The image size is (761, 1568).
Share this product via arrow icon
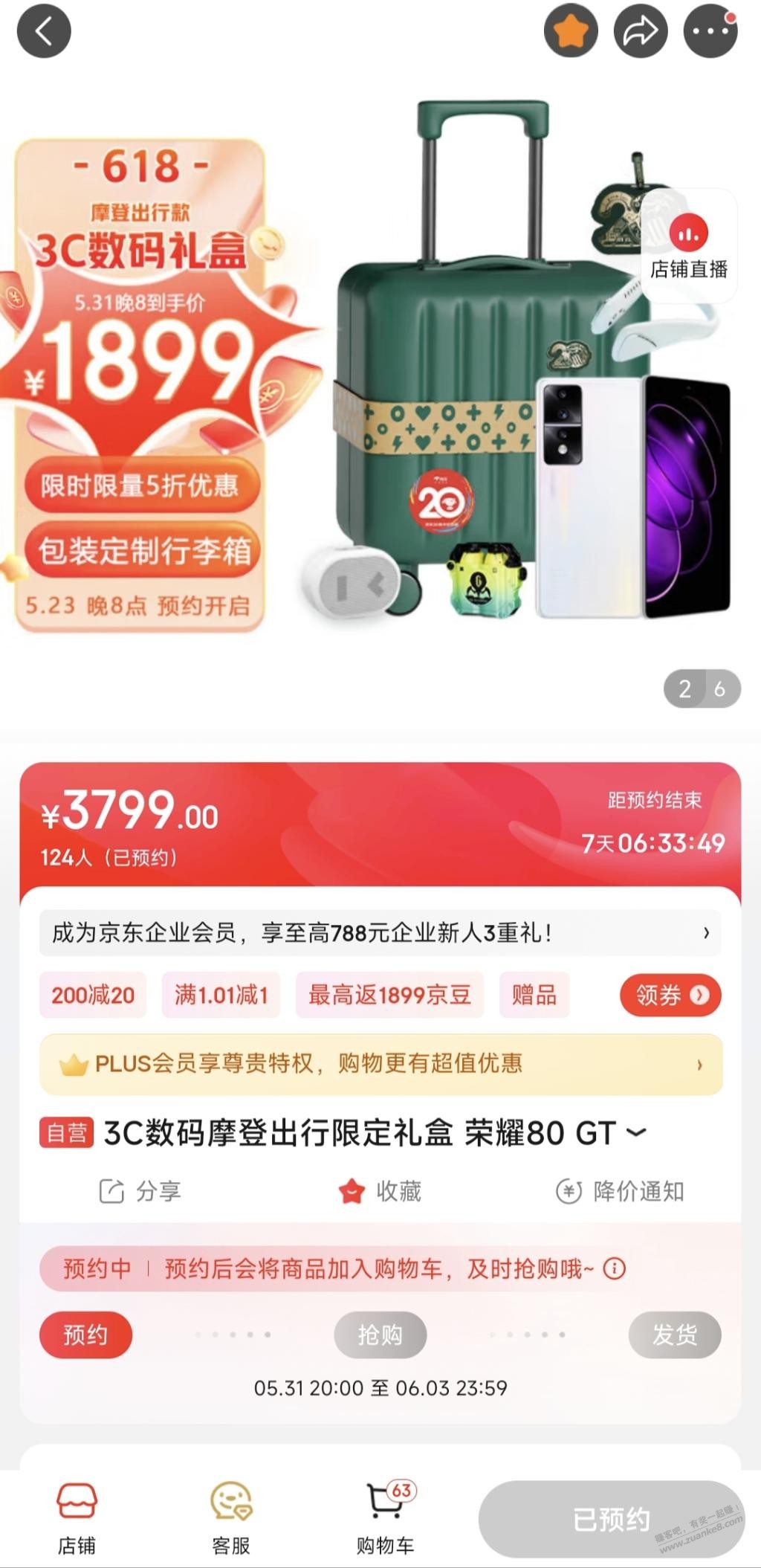click(x=640, y=31)
